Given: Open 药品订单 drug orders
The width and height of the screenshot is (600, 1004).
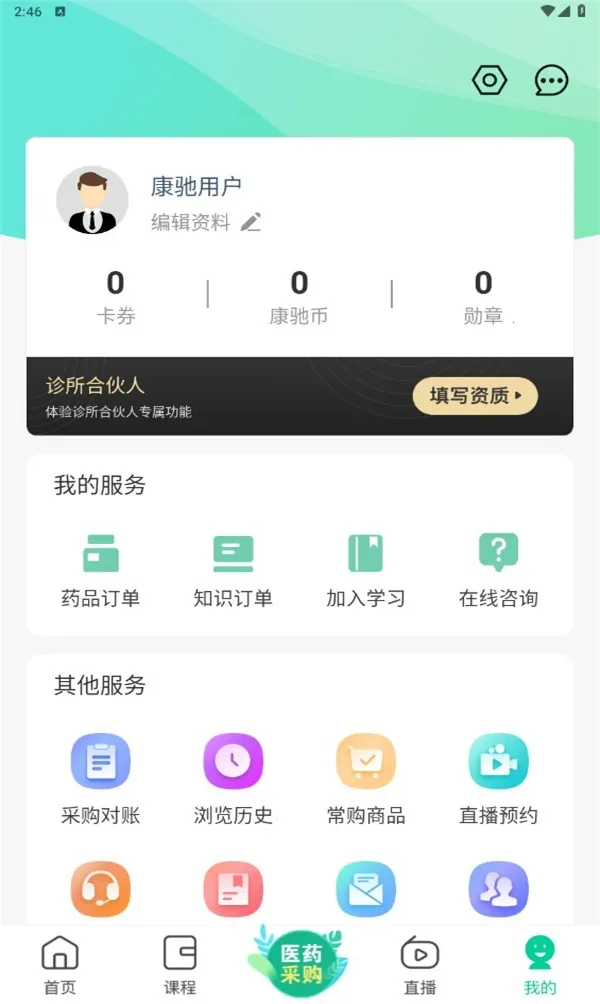Looking at the screenshot, I should [101, 570].
